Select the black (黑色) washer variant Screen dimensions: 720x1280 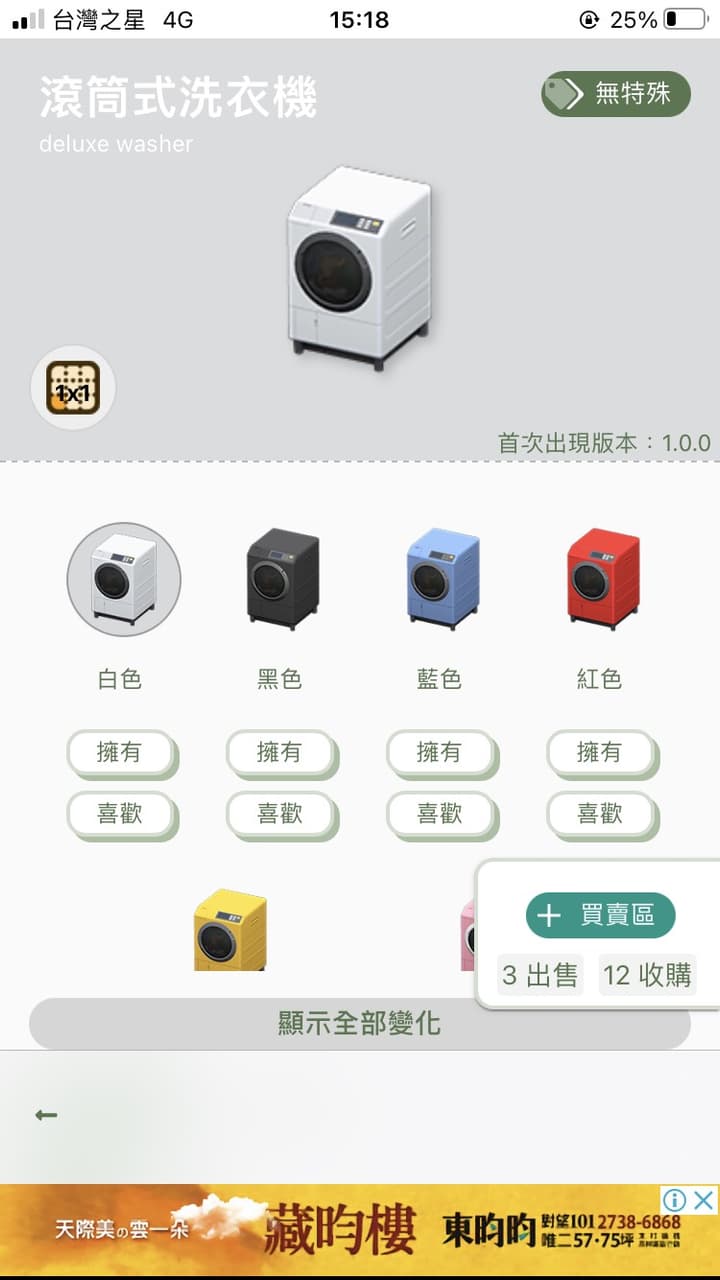[x=283, y=580]
